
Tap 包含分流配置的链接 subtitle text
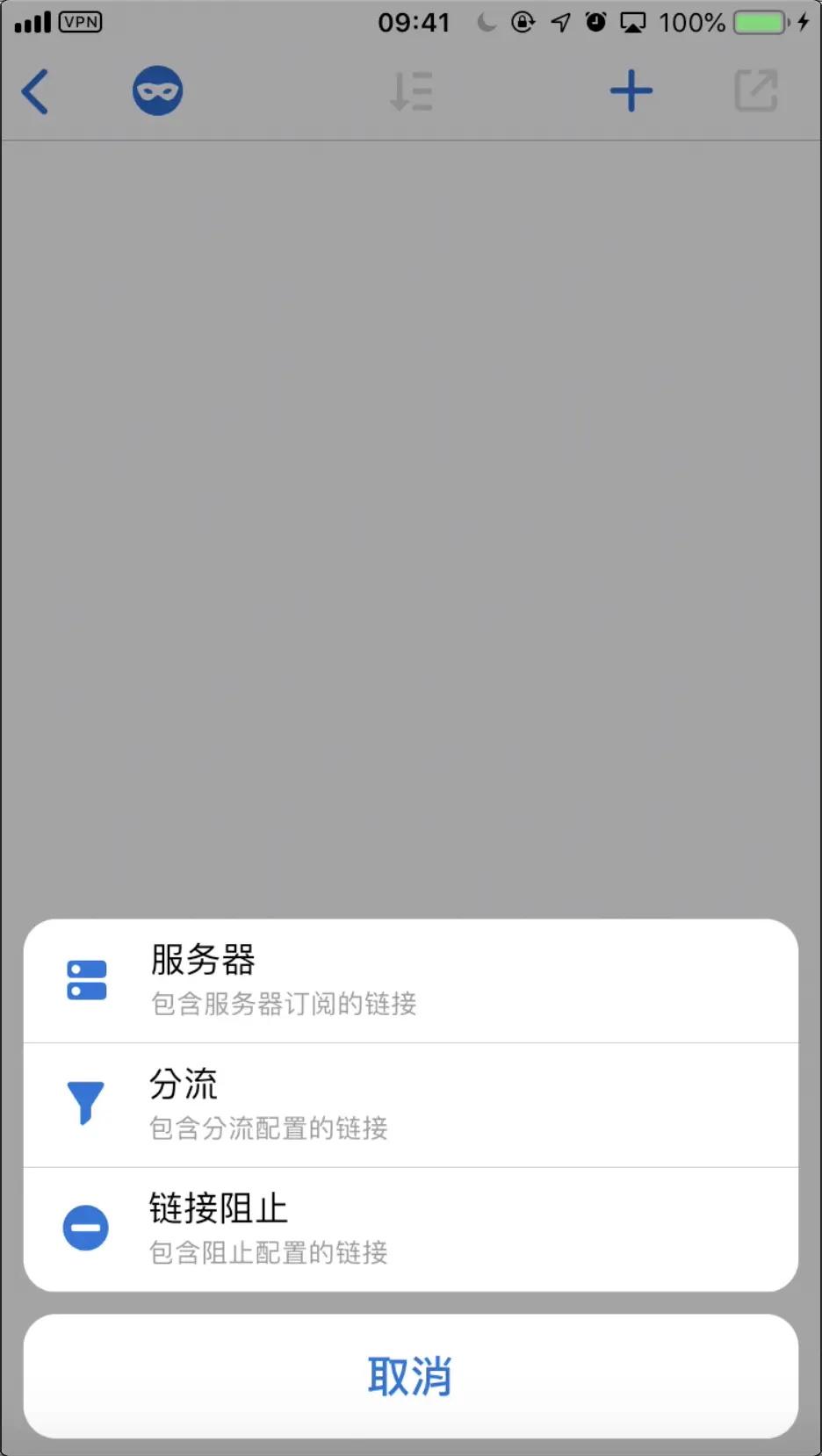(269, 1129)
